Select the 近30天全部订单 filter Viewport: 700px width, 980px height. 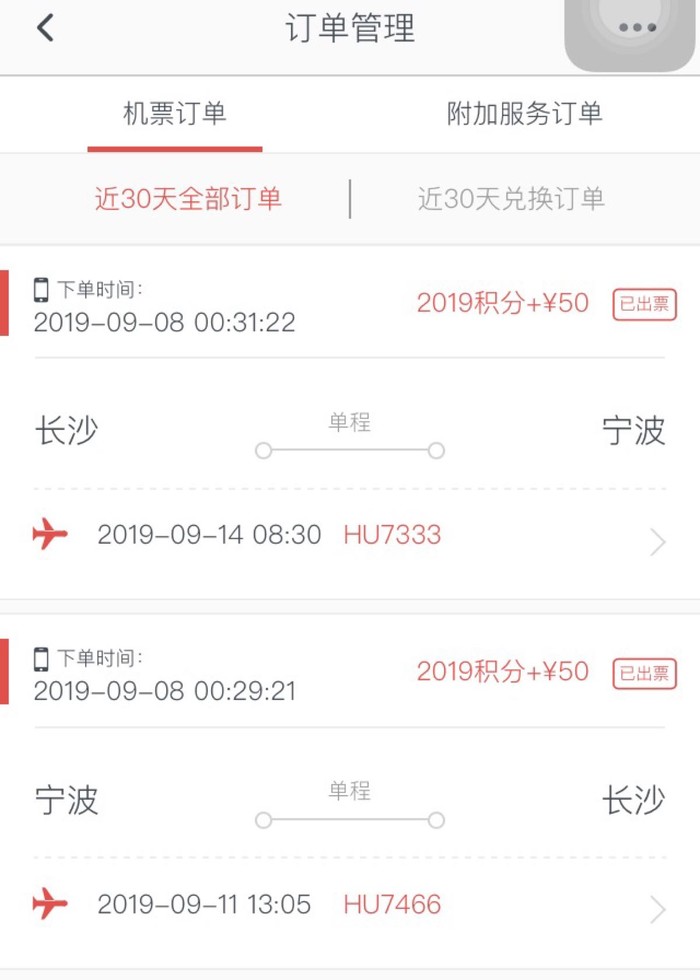(188, 198)
